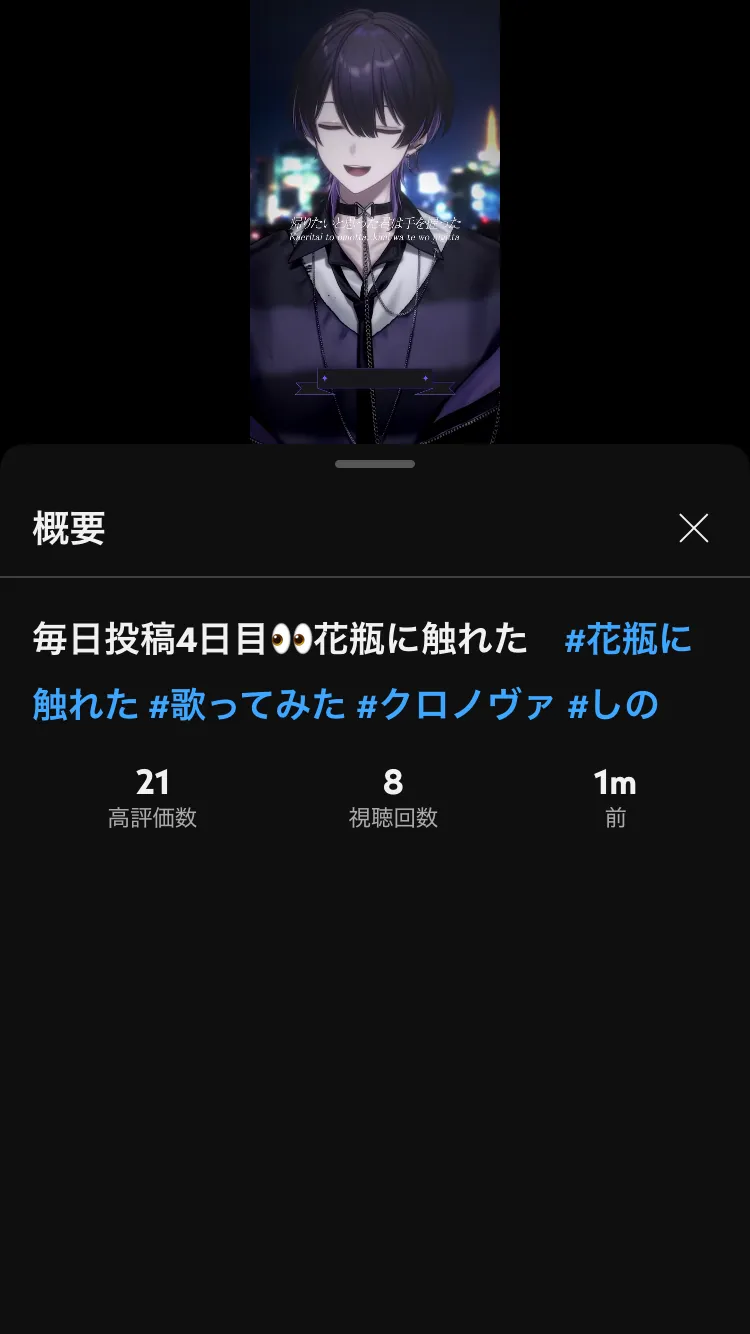Viewport: 750px width, 1334px height.
Task: Tap the drag handle atop the description sheet
Action: click(x=375, y=464)
